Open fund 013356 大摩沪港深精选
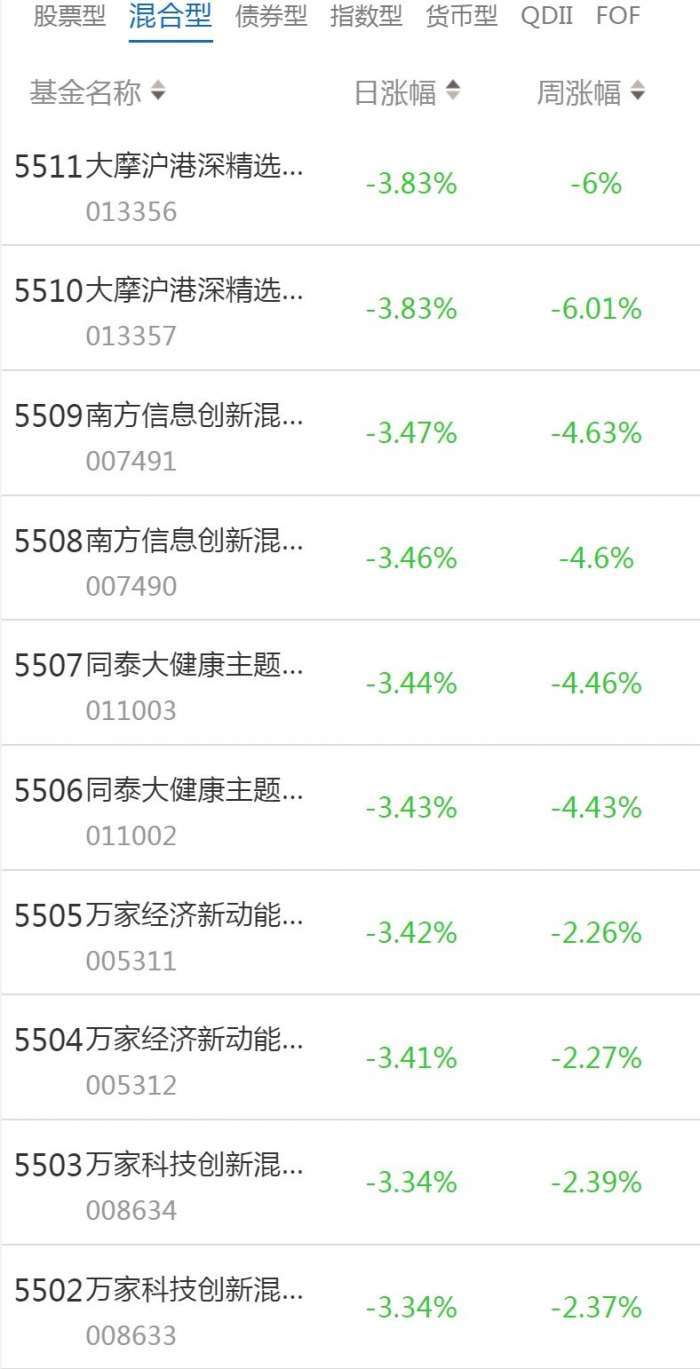Screen dimensions: 700x1369 pos(160,184)
